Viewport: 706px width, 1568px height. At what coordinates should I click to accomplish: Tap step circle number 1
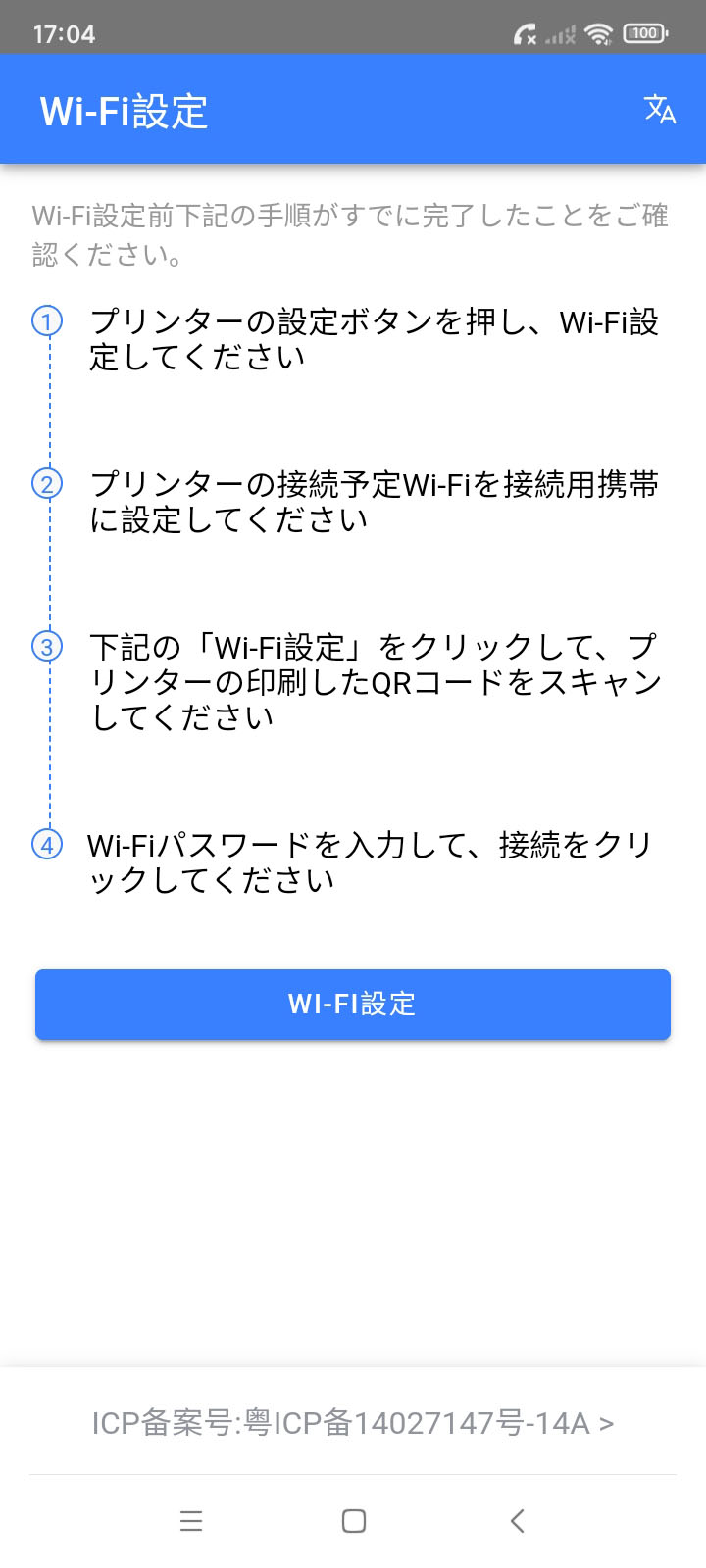(x=47, y=321)
